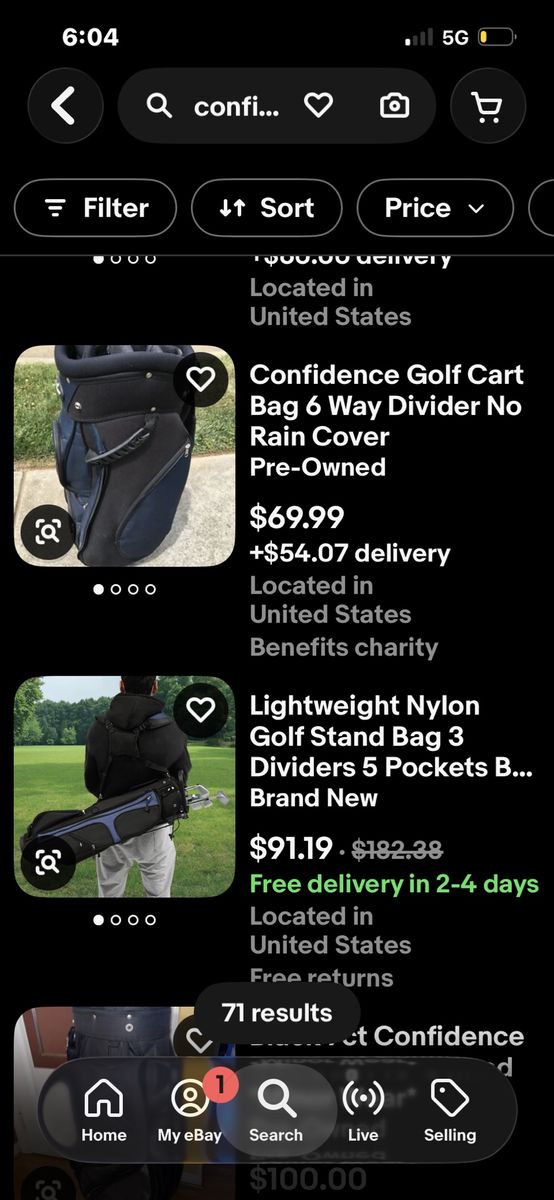Save this search with the heart icon
554x1200 pixels.
point(318,105)
